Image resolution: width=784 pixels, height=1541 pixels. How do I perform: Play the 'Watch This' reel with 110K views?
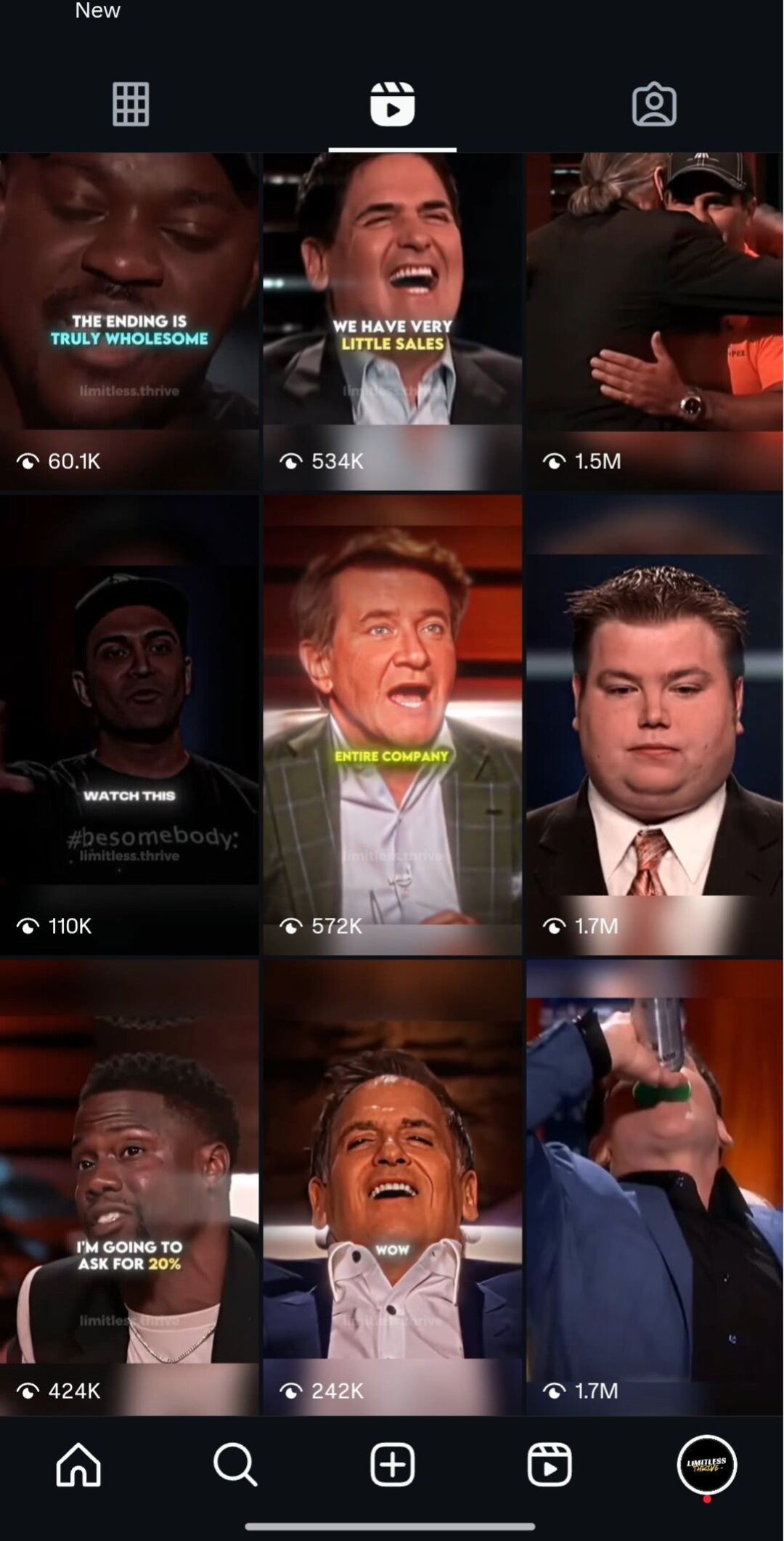click(x=129, y=725)
